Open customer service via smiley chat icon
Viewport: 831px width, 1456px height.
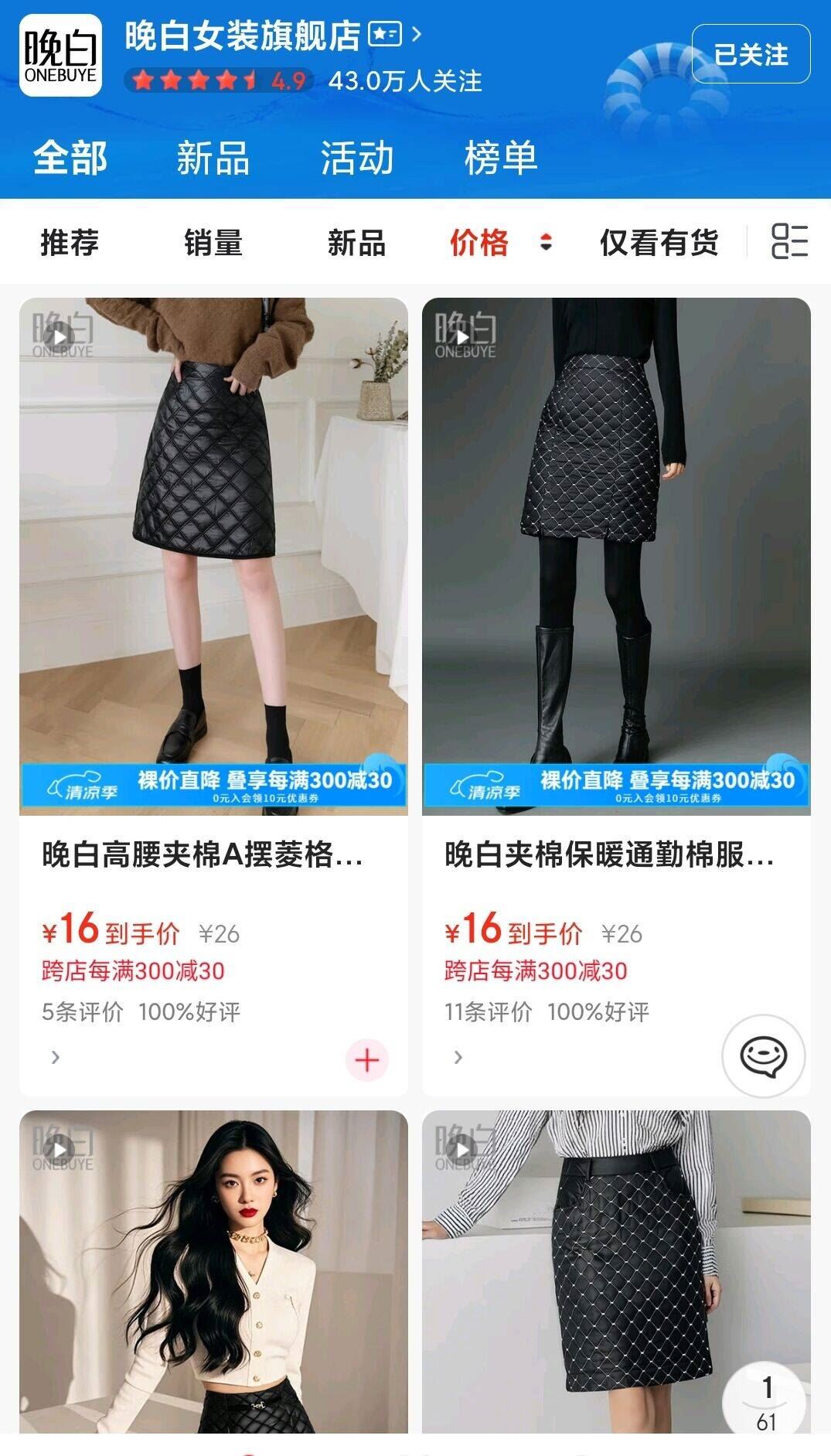tap(762, 1053)
